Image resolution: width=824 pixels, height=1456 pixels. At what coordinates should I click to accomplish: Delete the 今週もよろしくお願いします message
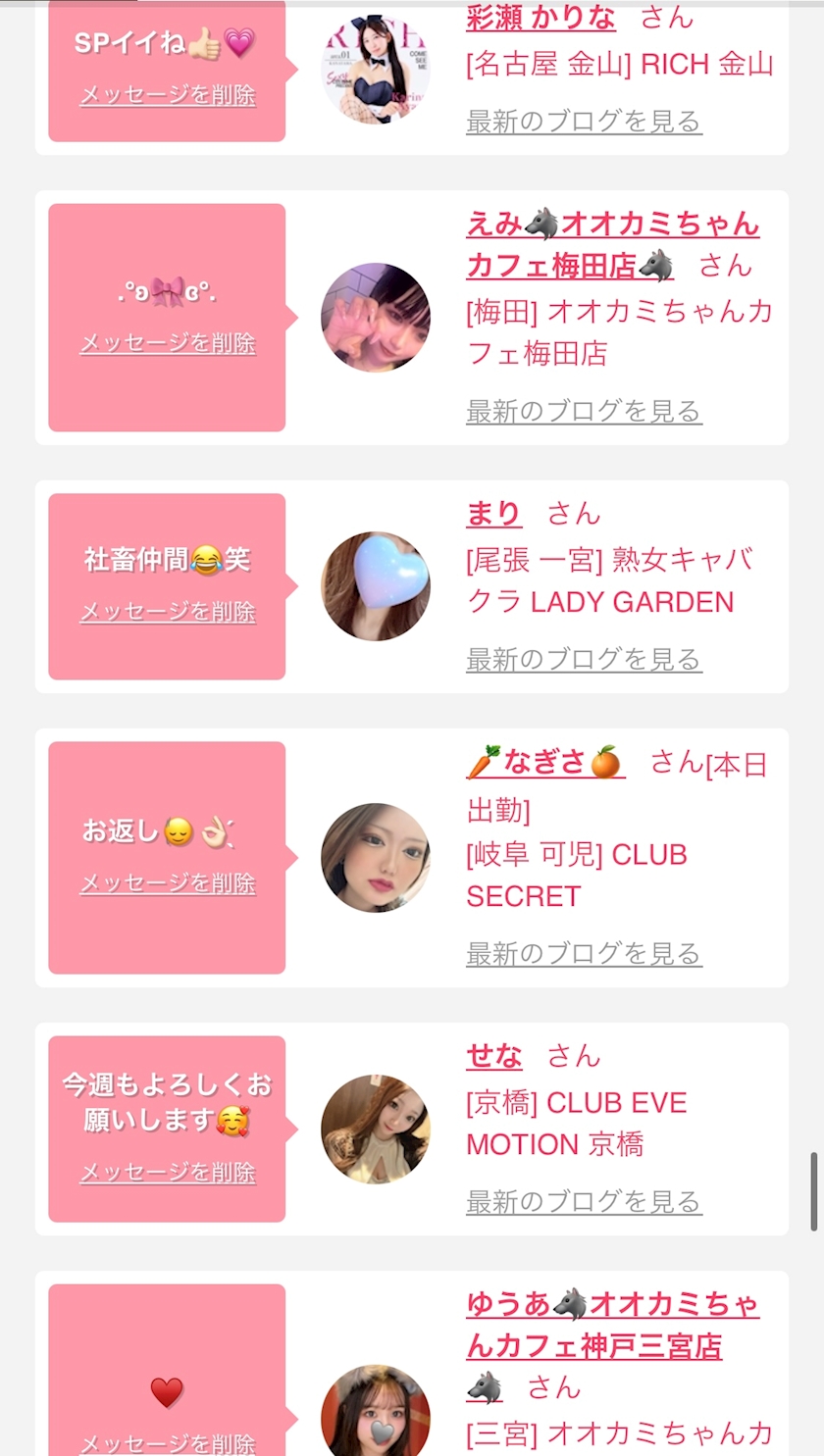pyautogui.click(x=168, y=1173)
